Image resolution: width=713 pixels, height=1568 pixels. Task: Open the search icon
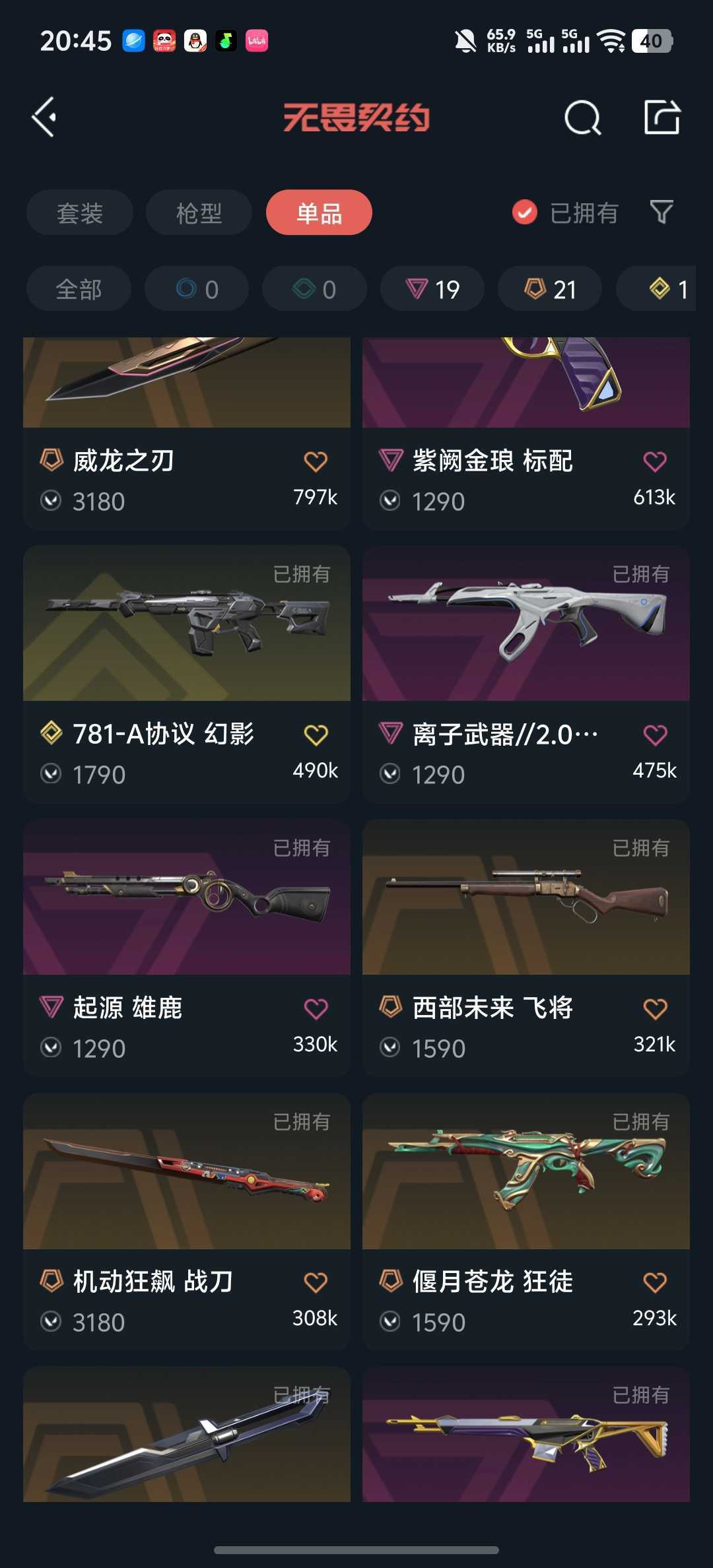pos(584,119)
